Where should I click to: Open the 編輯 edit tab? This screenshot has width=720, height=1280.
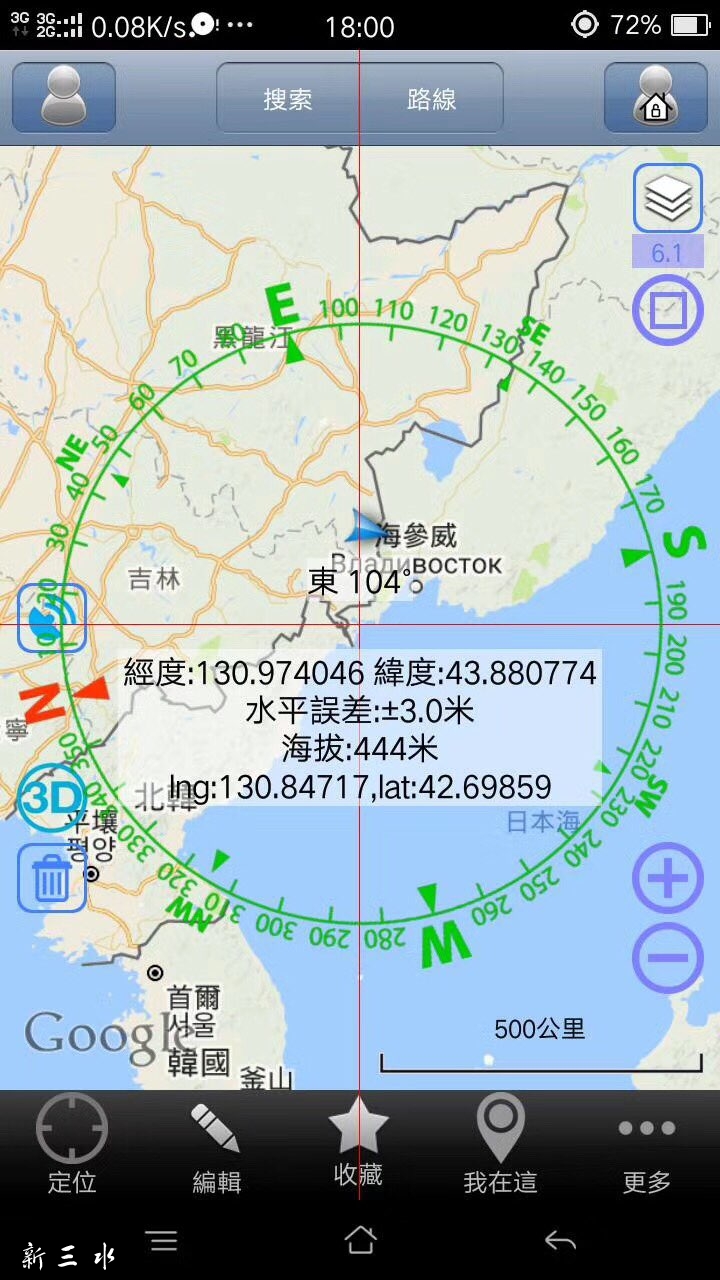pos(216,1143)
